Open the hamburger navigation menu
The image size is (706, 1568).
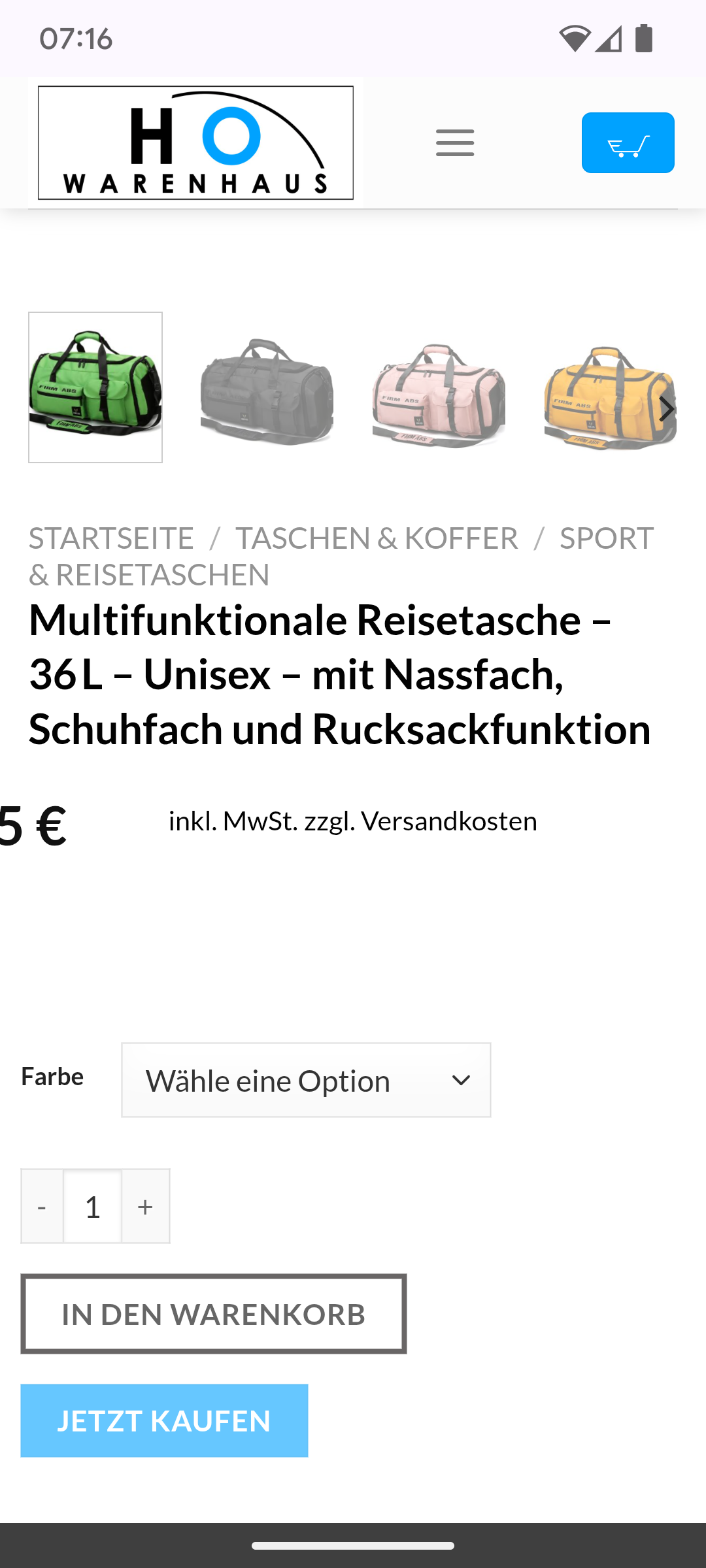pyautogui.click(x=454, y=142)
